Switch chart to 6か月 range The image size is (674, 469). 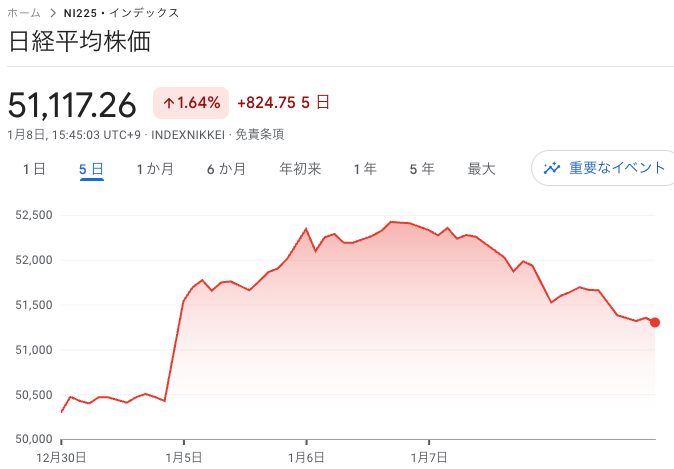pyautogui.click(x=226, y=169)
